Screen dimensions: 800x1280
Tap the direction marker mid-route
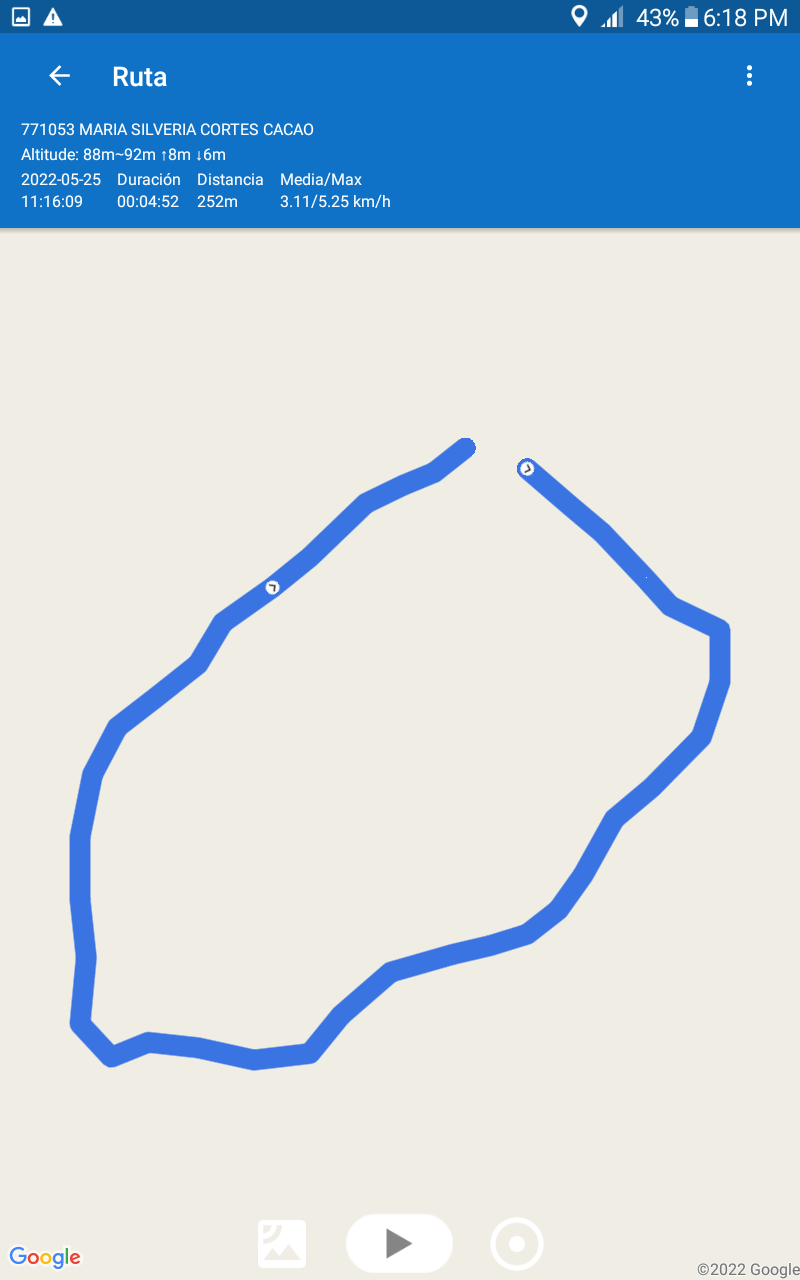click(x=272, y=587)
